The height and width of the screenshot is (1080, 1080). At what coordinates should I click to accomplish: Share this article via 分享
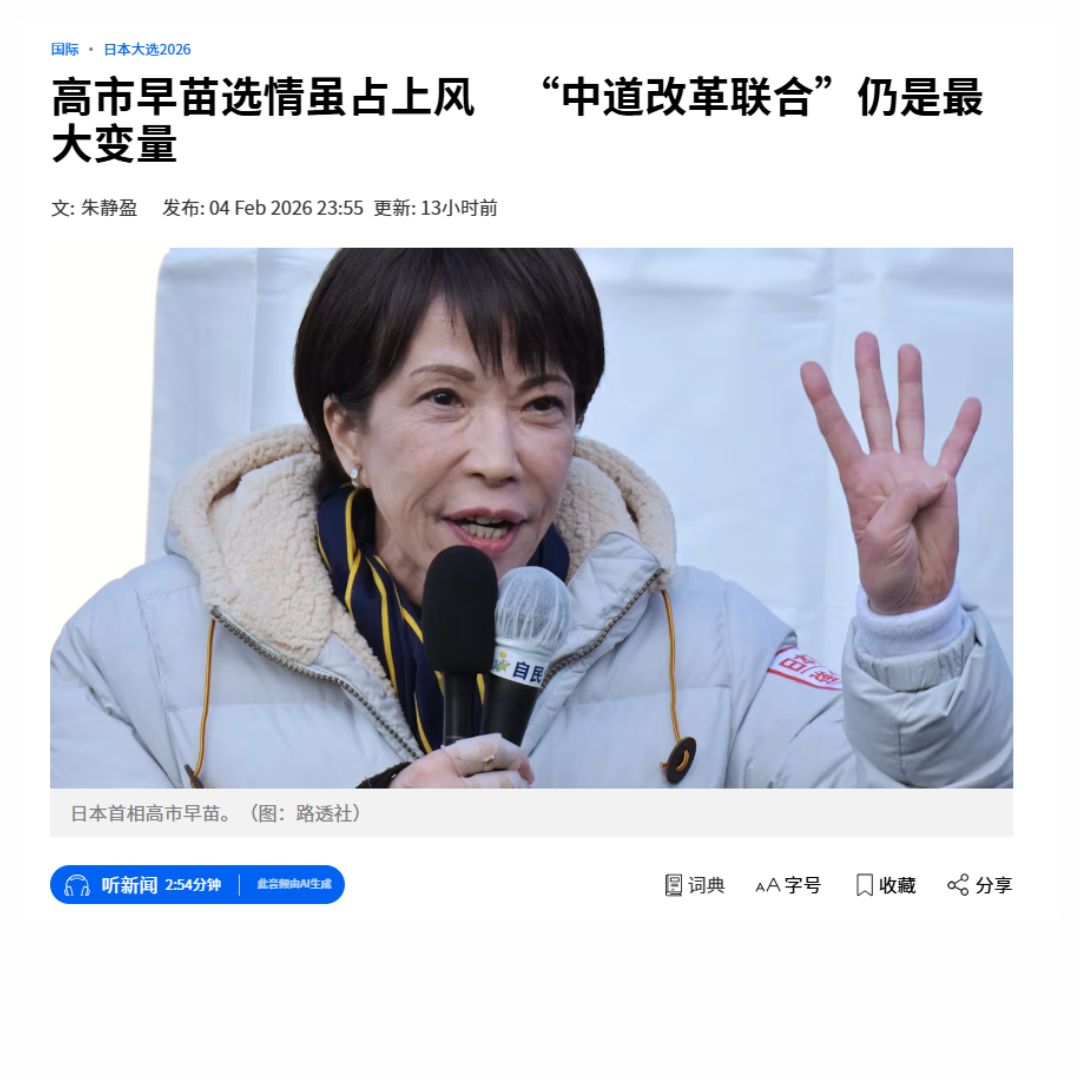[x=980, y=885]
